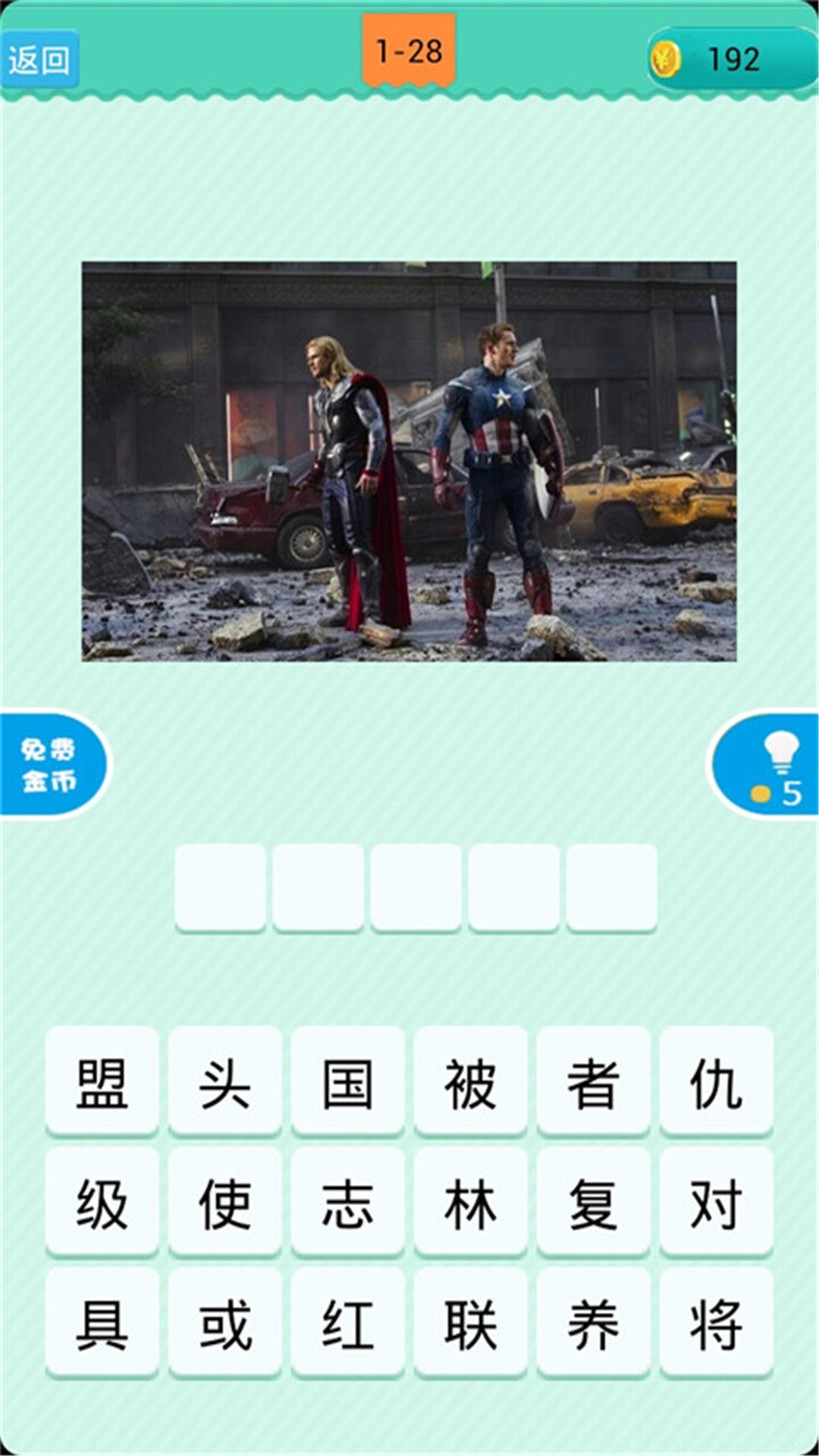This screenshot has height=1456, width=819.
Task: Select the character 盟
Action: click(102, 1081)
